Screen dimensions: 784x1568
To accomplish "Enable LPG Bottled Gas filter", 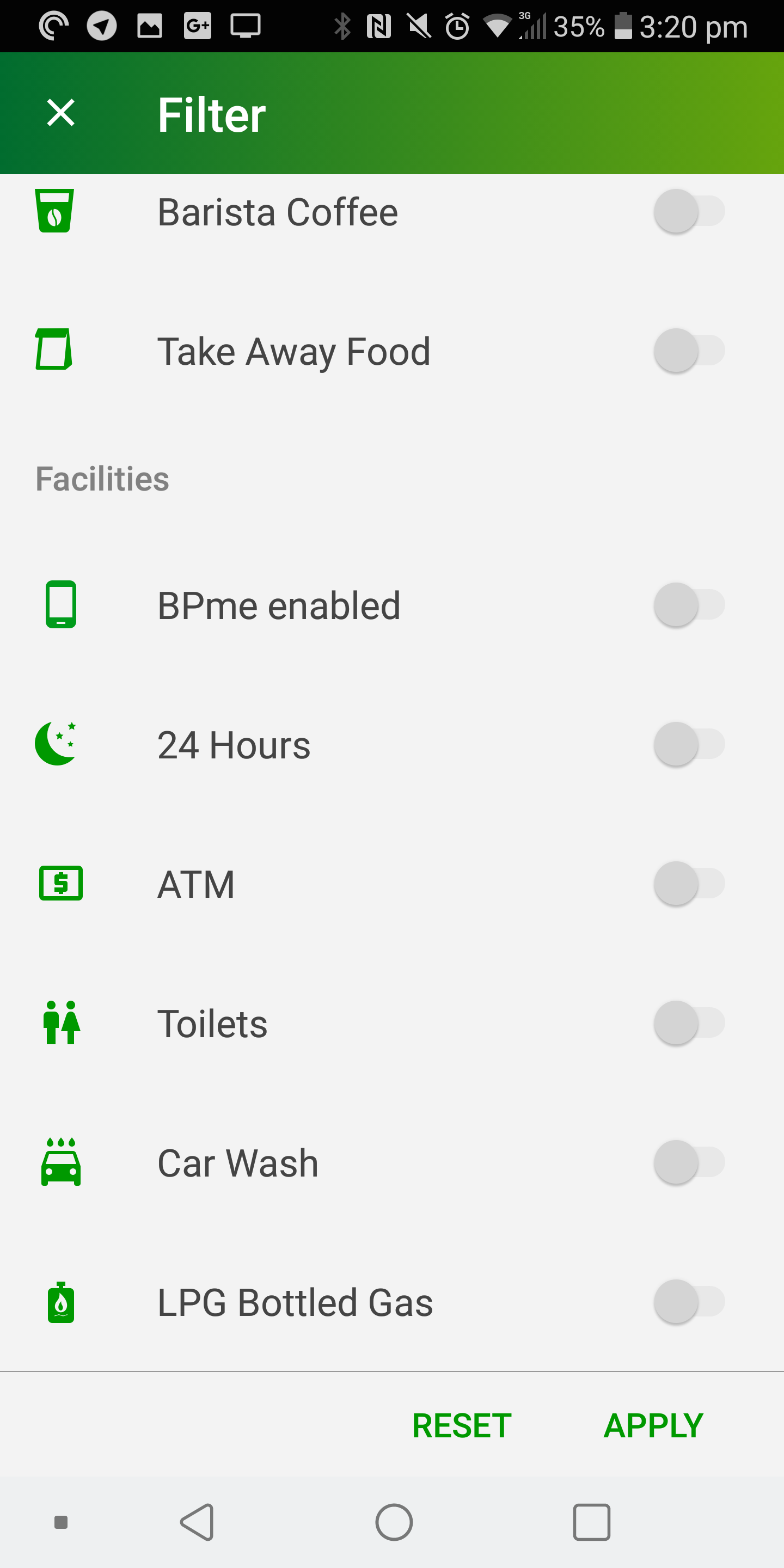I will pos(689,1301).
